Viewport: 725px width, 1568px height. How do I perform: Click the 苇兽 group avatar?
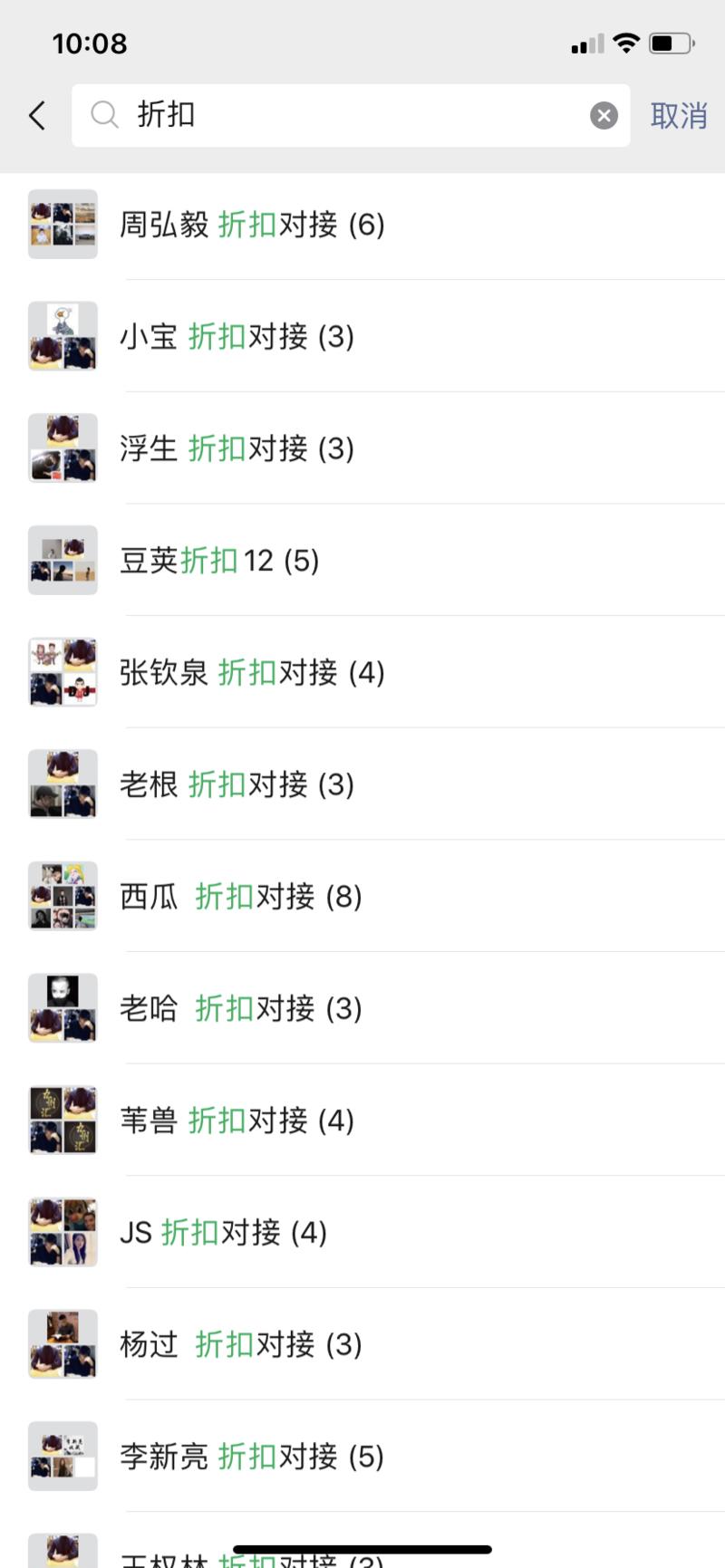tap(63, 1120)
